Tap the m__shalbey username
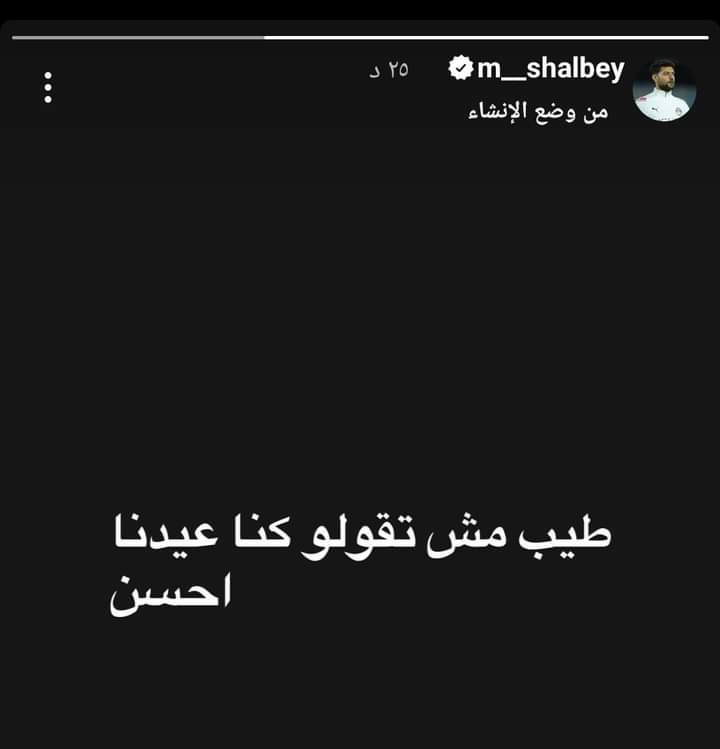The image size is (720, 749). [550, 69]
